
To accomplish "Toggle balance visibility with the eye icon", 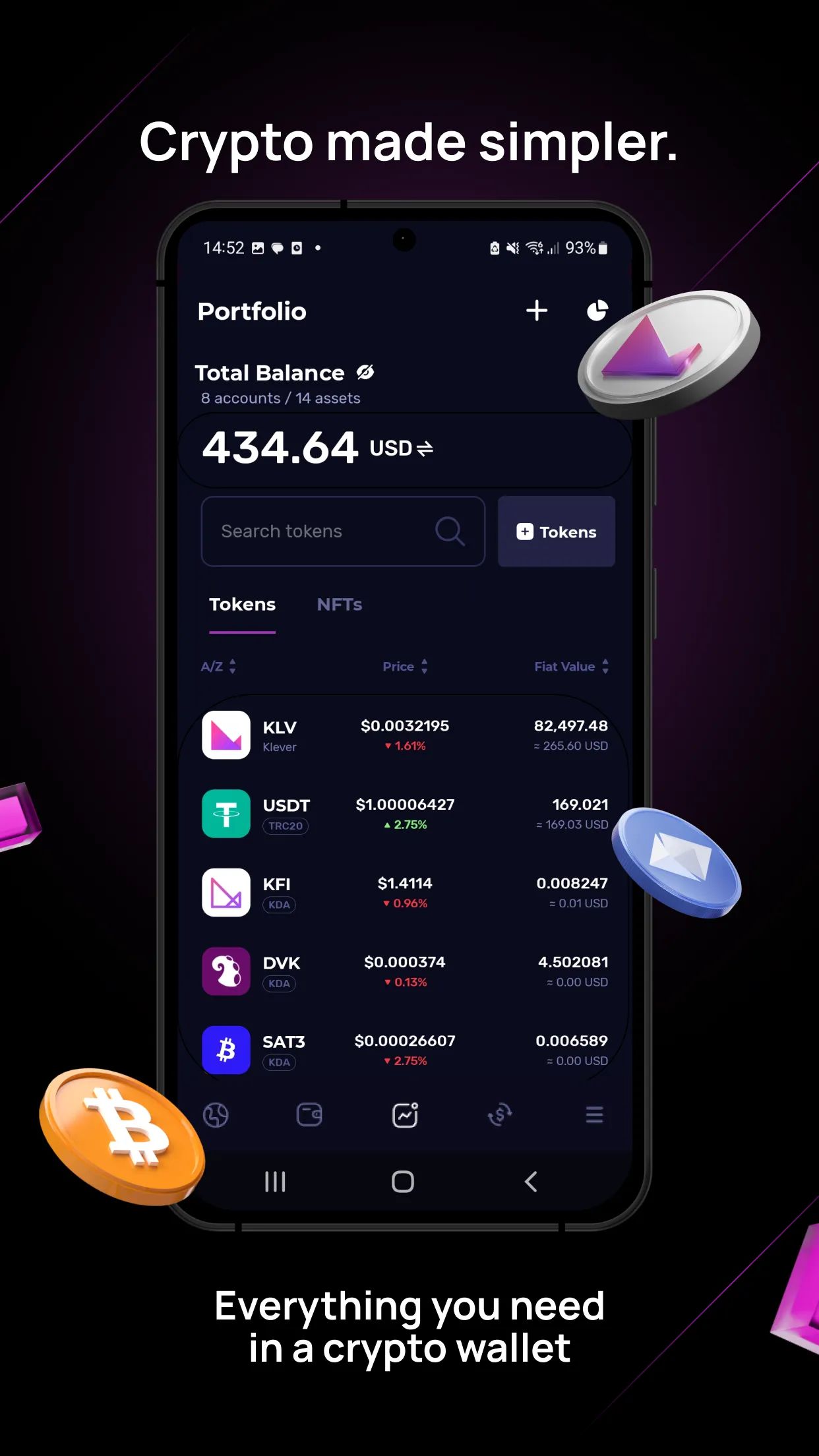I will click(x=365, y=372).
